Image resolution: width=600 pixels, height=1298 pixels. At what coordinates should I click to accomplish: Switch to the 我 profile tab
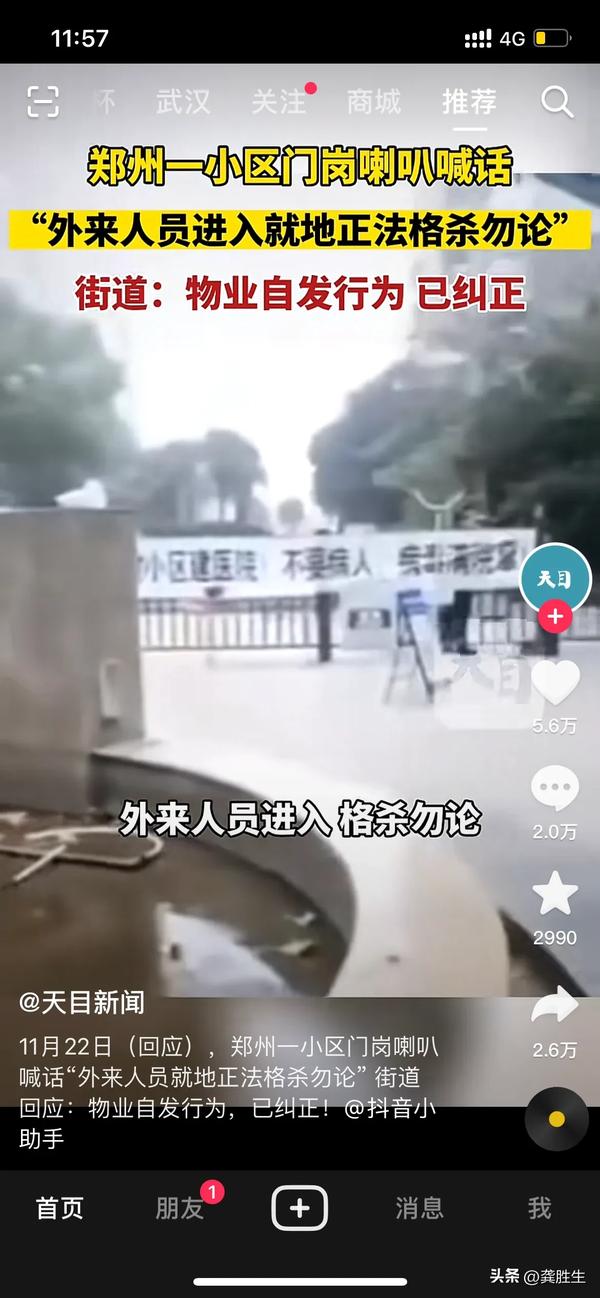coord(539,1208)
